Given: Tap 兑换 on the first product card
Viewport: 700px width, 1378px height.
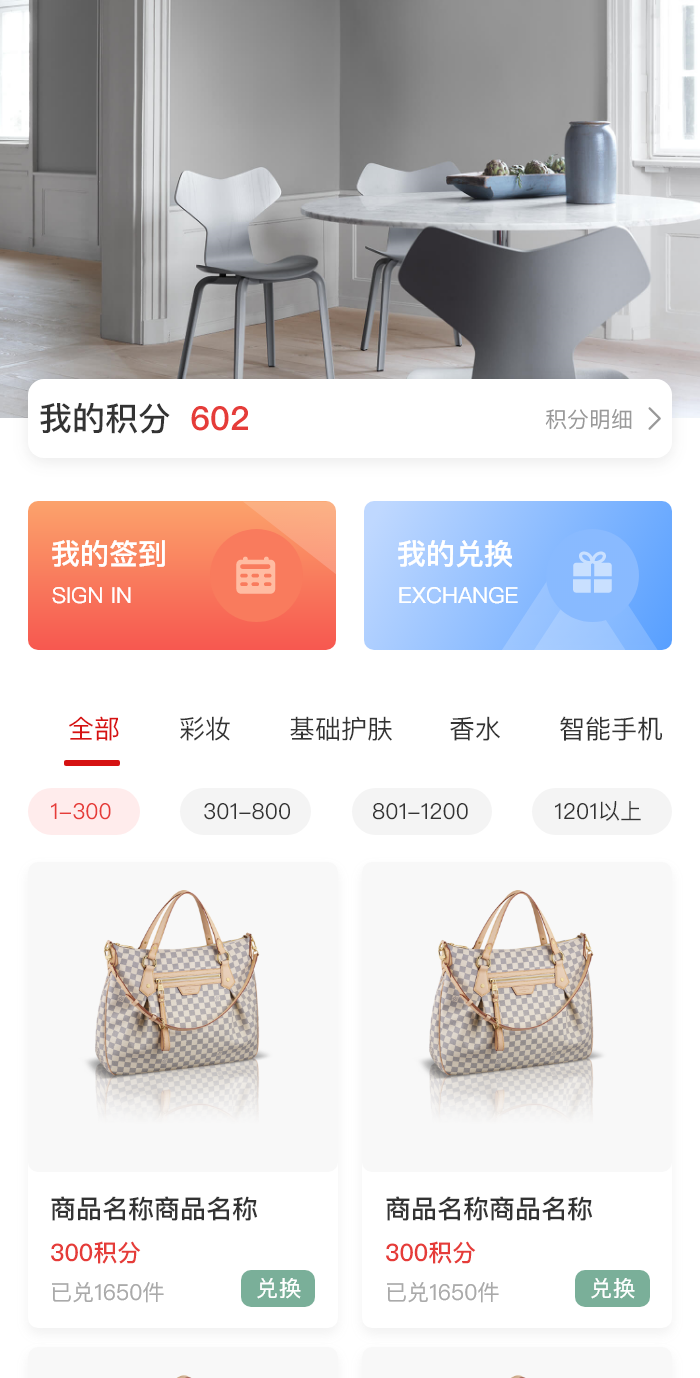Looking at the screenshot, I should pos(278,1288).
